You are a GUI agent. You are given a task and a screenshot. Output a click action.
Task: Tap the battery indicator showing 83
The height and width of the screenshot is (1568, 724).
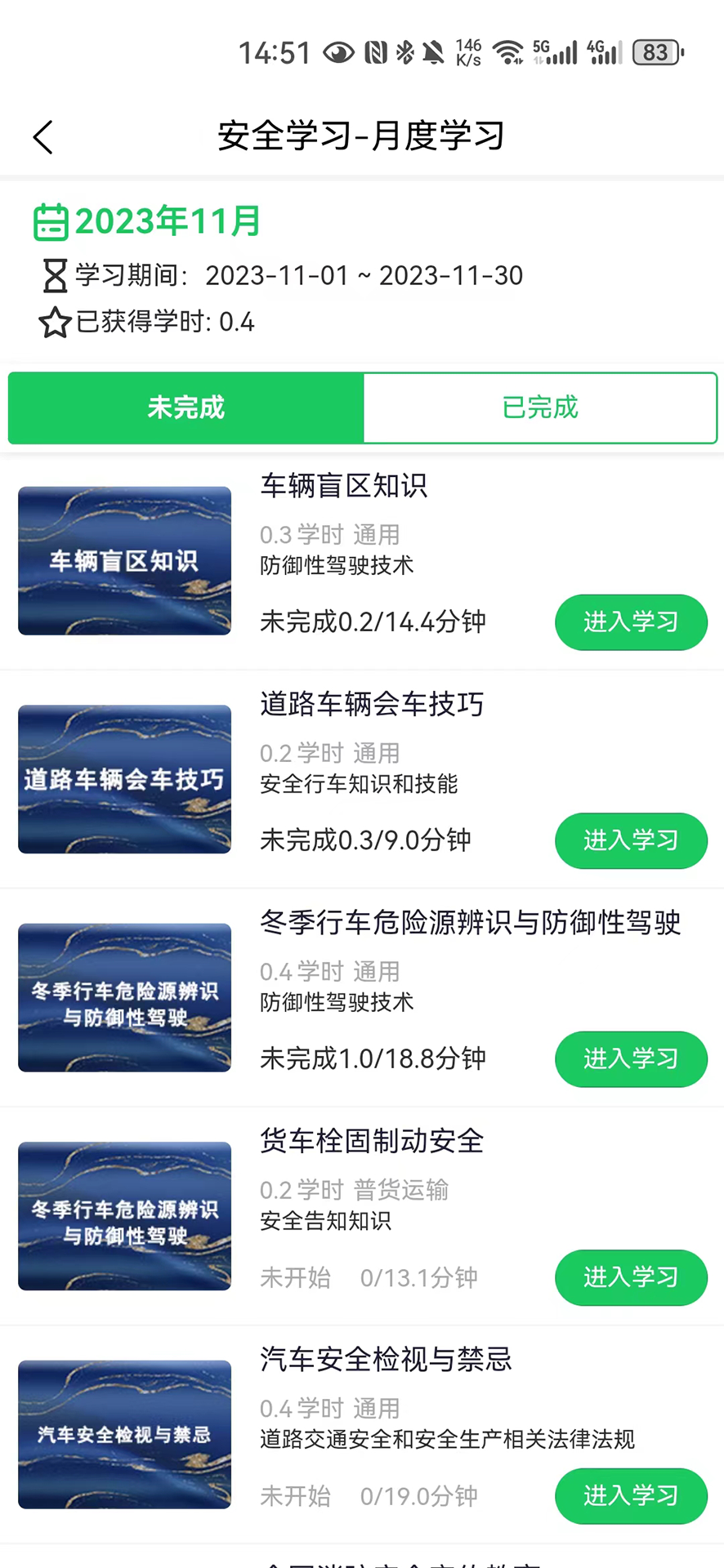tap(658, 51)
